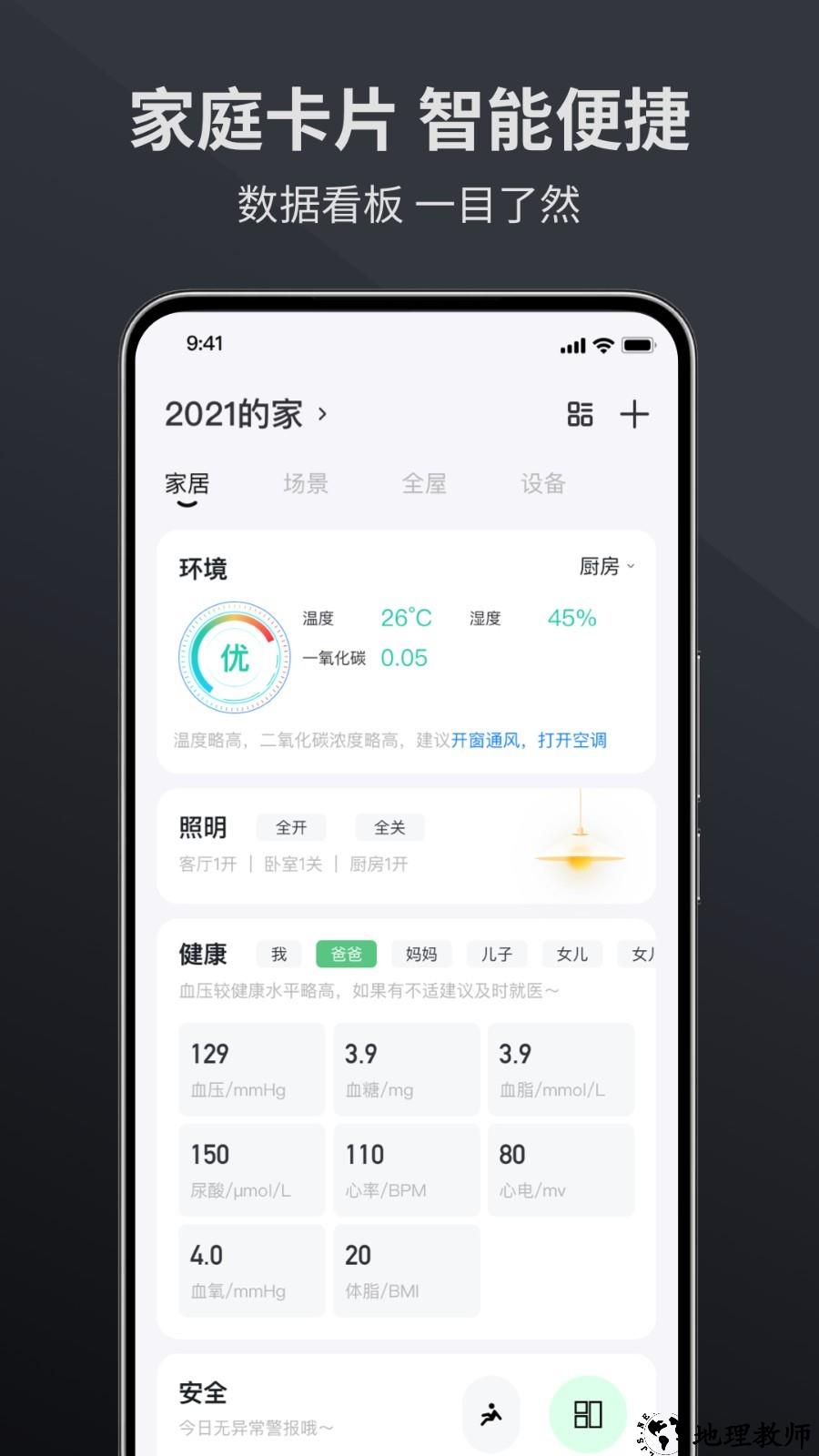Select the 女儿 member chip

(x=571, y=954)
